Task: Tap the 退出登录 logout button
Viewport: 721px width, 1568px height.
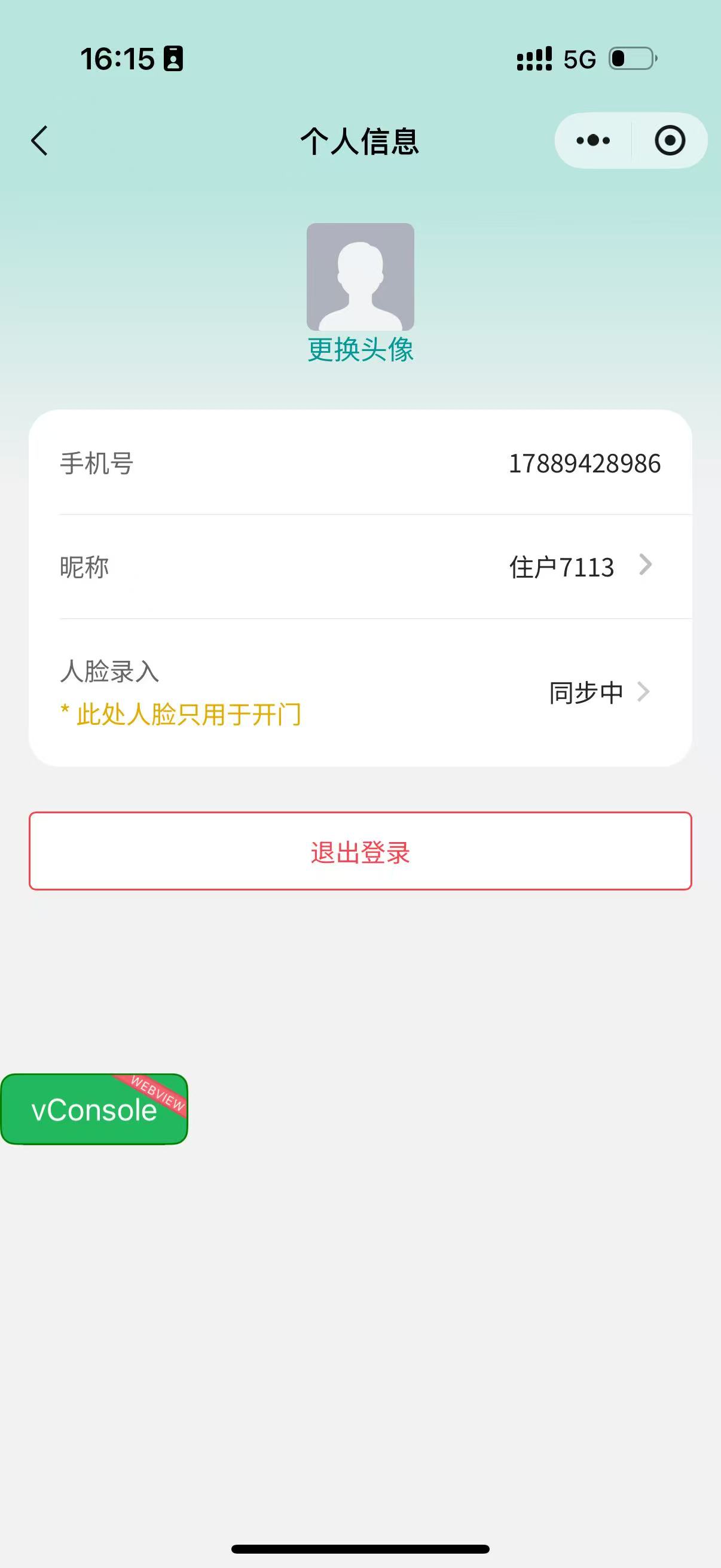Action: coord(360,851)
